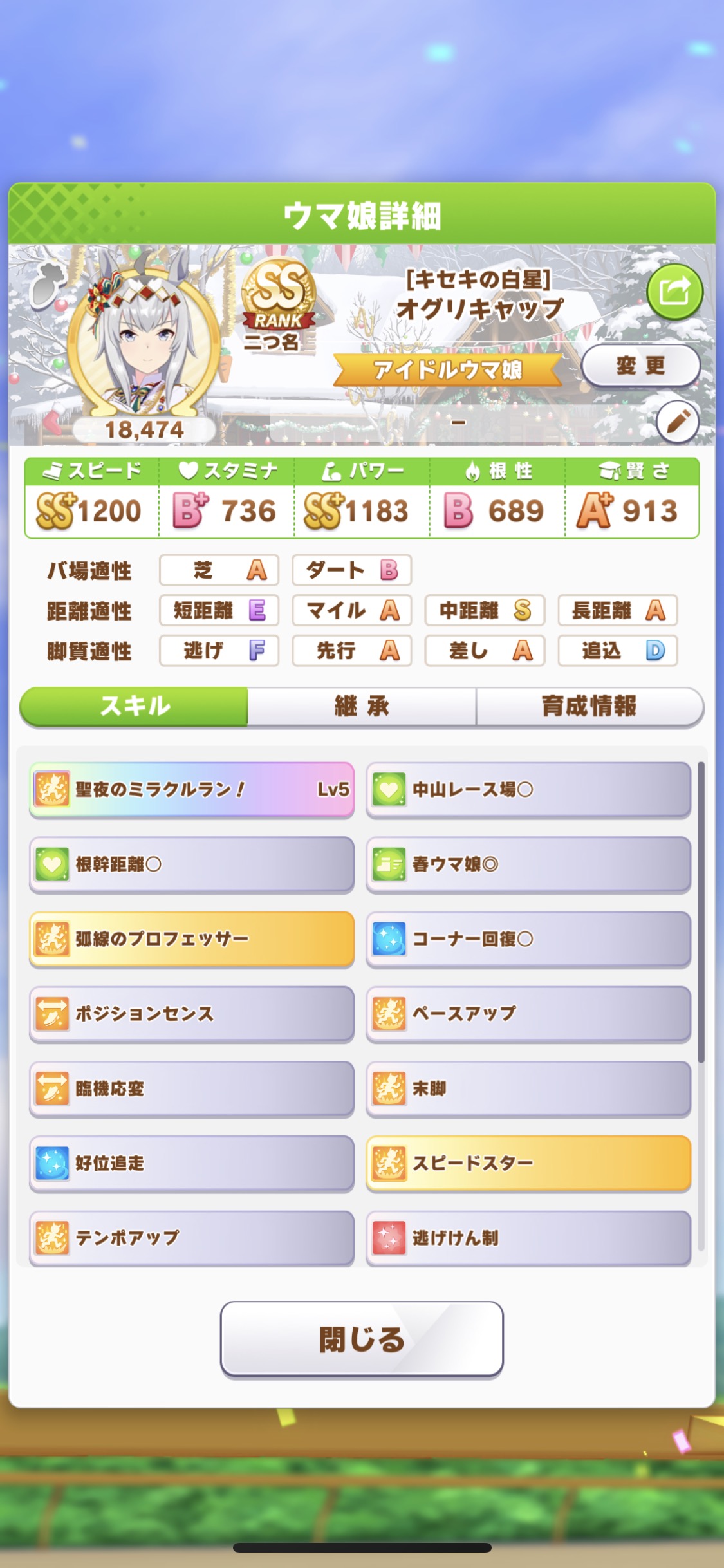Viewport: 724px width, 1568px height.
Task: Switch to the 育成情報 tab
Action: 589,706
